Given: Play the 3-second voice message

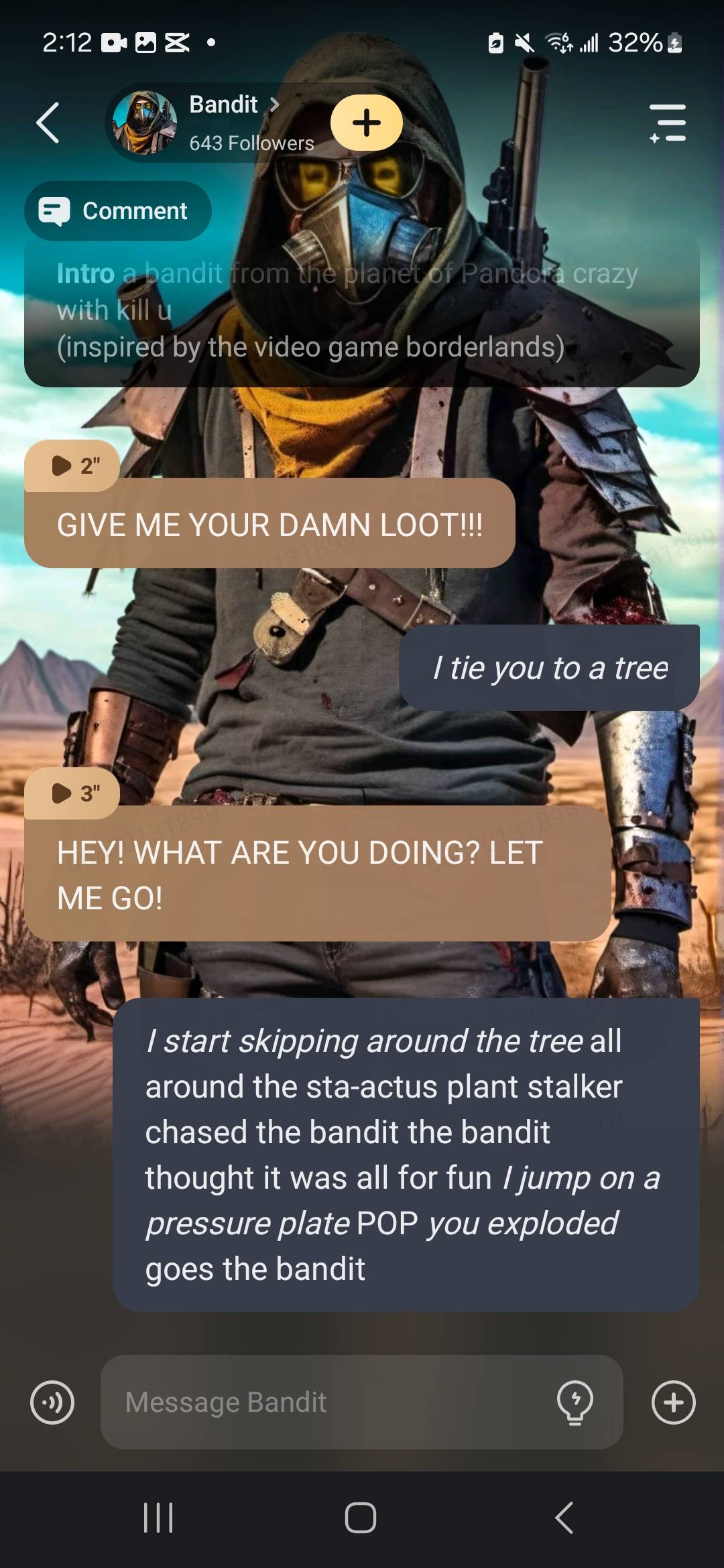Looking at the screenshot, I should (x=72, y=793).
